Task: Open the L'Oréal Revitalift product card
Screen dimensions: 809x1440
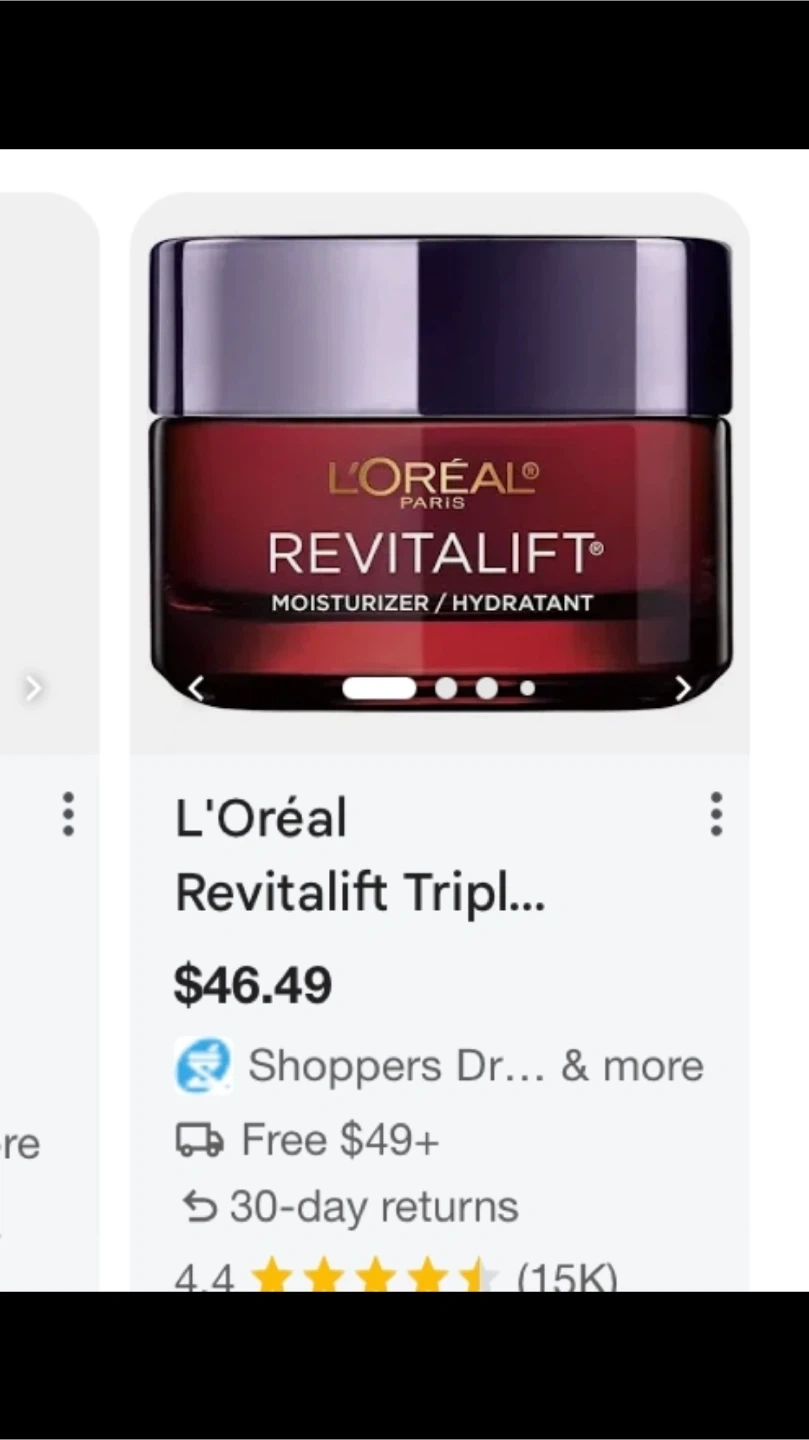Action: [360, 855]
